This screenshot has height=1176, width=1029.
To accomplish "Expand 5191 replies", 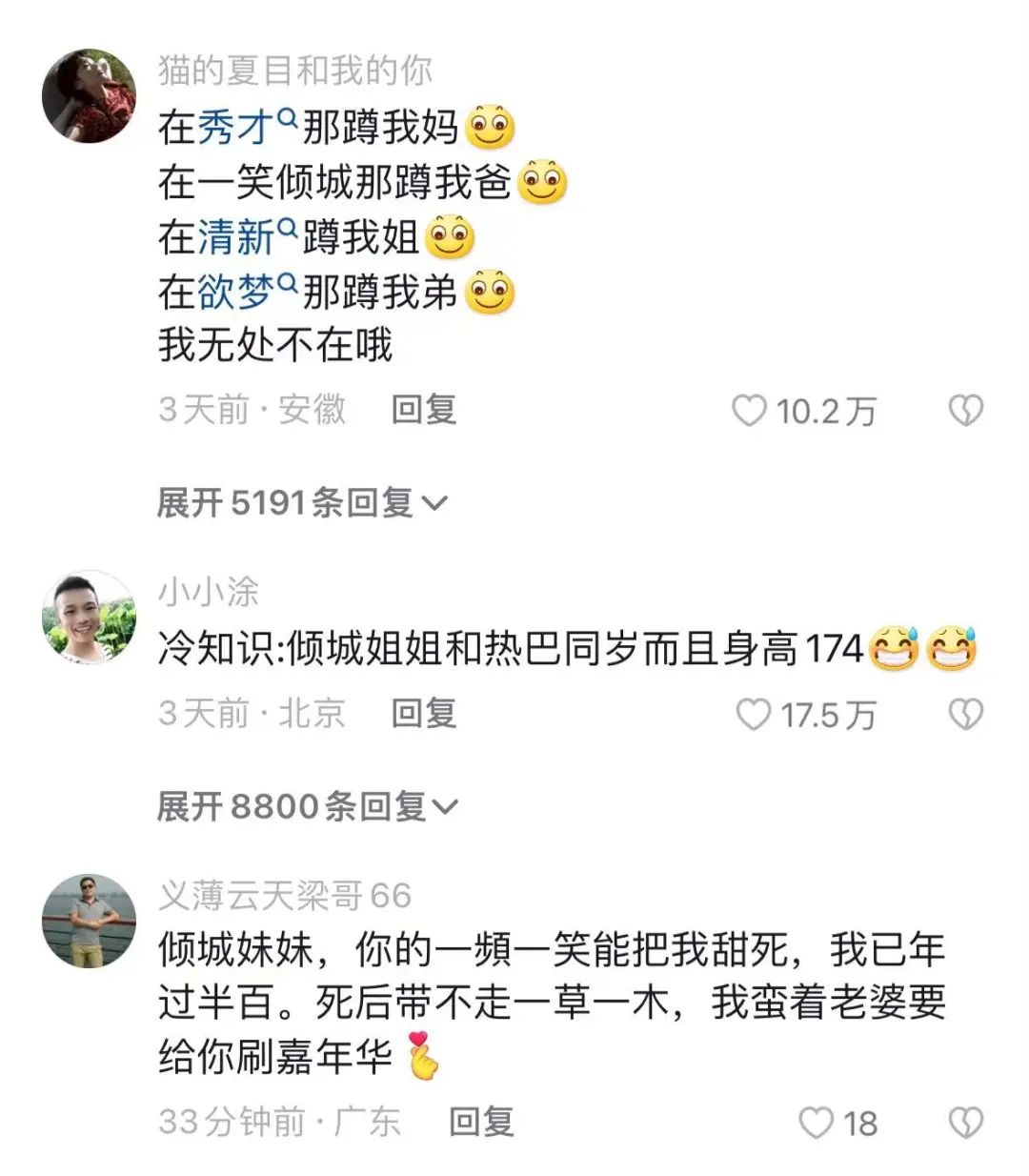I will coord(301,502).
